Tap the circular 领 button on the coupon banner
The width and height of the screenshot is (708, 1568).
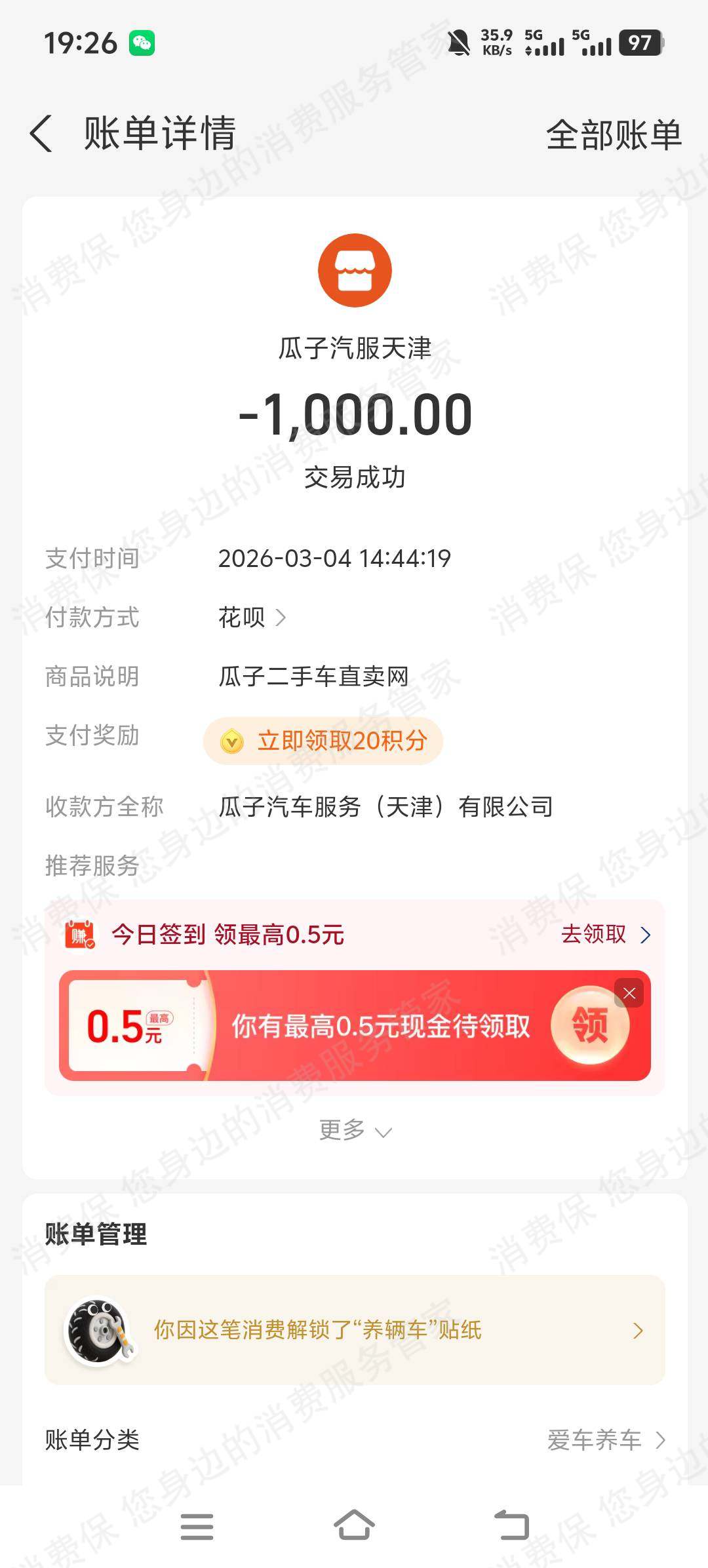[591, 1025]
